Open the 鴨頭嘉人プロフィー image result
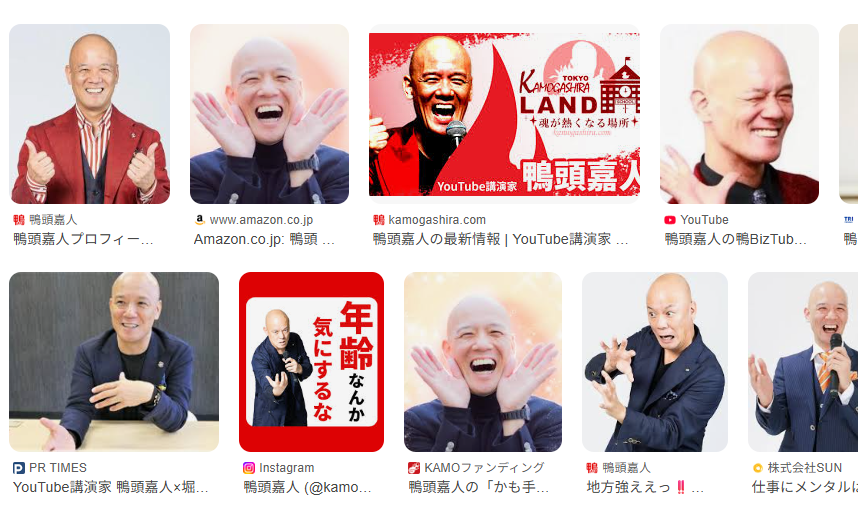The image size is (858, 516). [x=89, y=114]
